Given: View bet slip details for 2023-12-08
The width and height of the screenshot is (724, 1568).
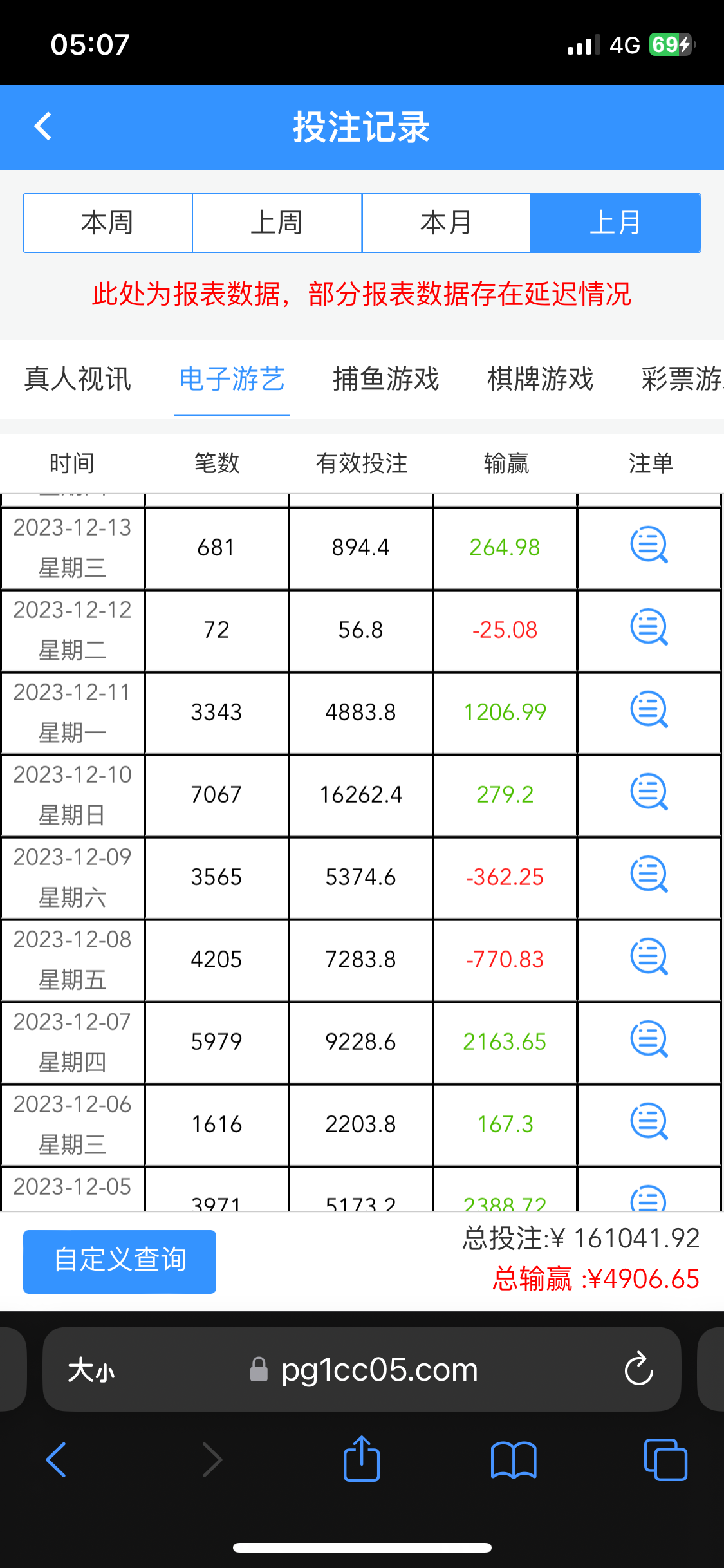Looking at the screenshot, I should tap(650, 959).
